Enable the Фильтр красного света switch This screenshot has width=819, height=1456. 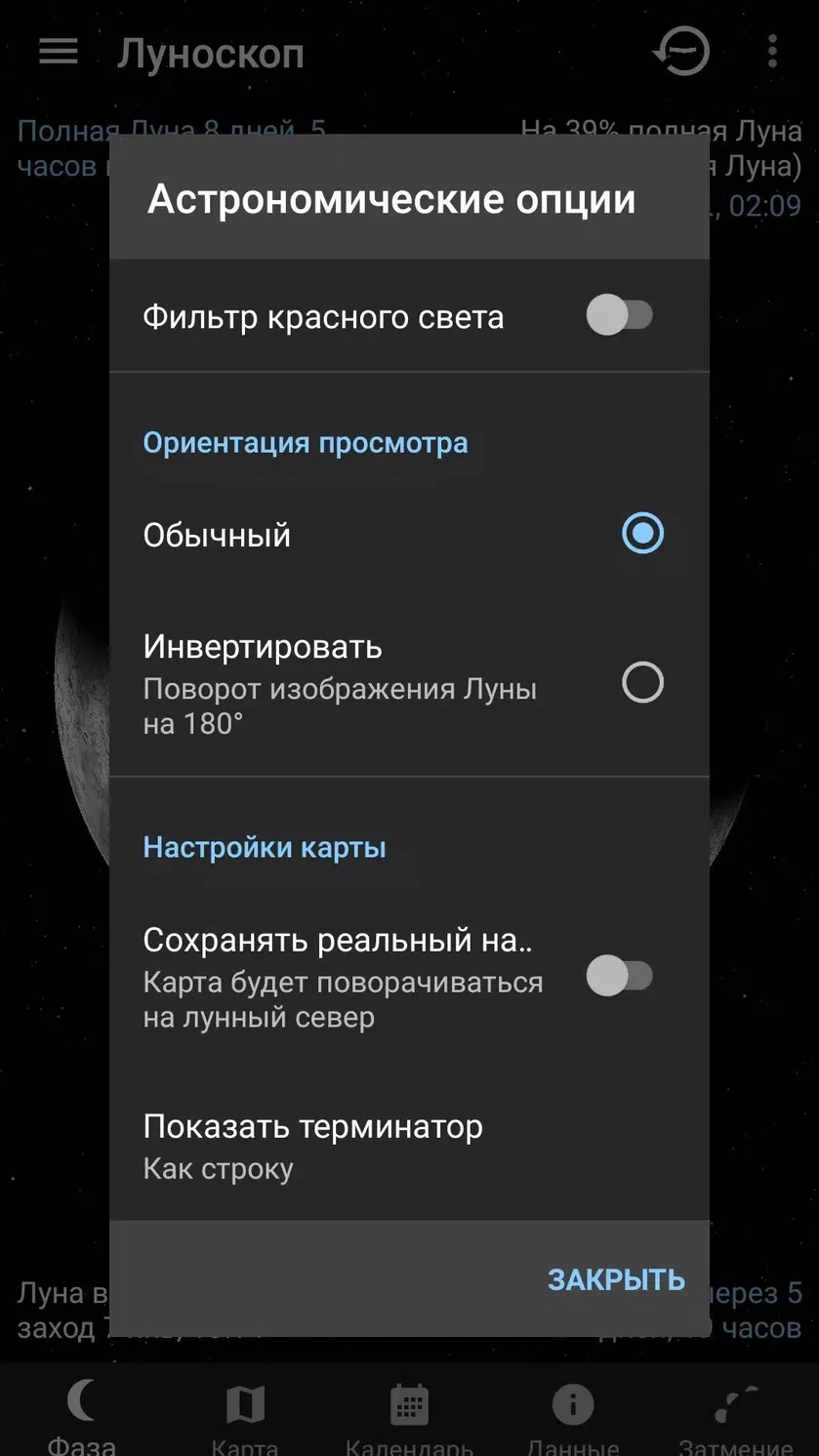coord(619,316)
